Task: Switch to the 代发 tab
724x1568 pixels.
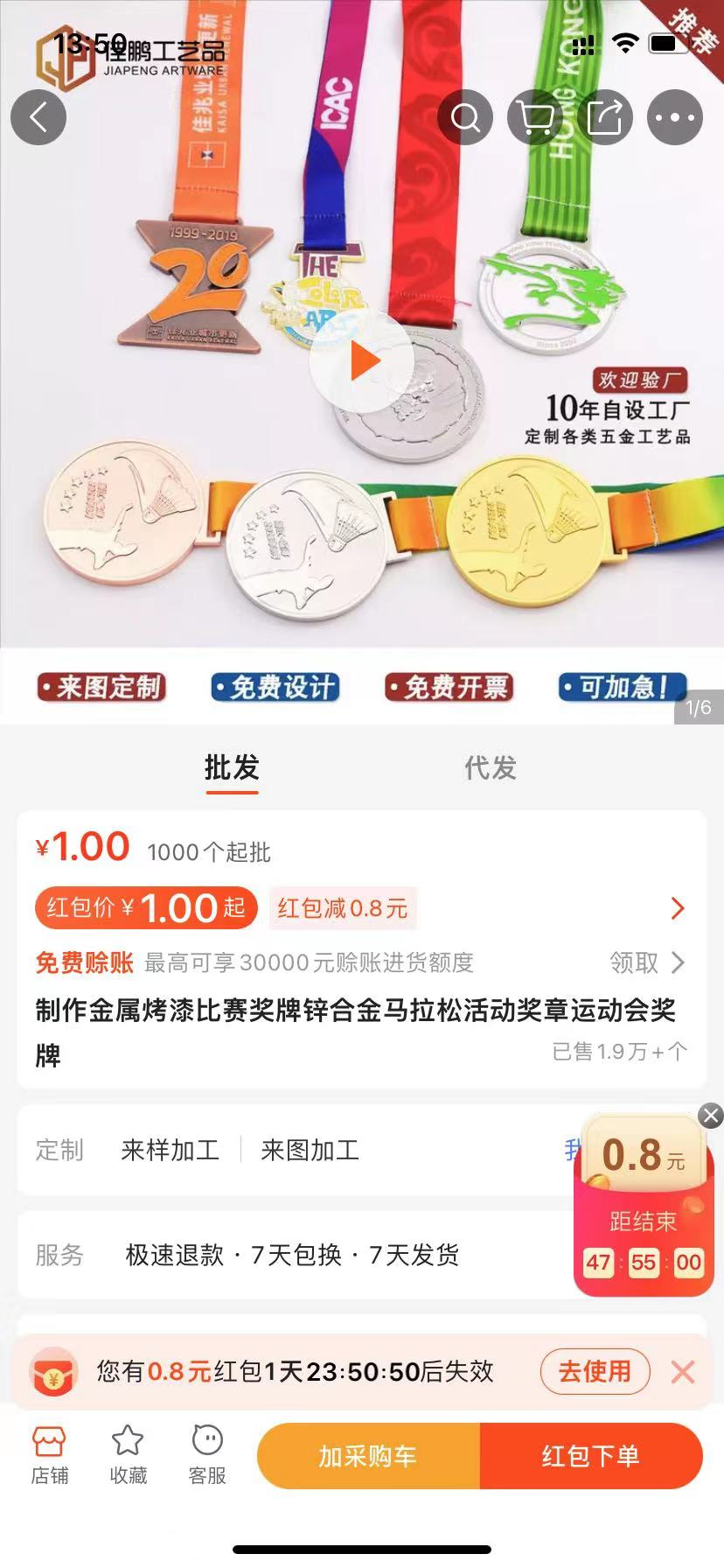Action: [x=491, y=768]
